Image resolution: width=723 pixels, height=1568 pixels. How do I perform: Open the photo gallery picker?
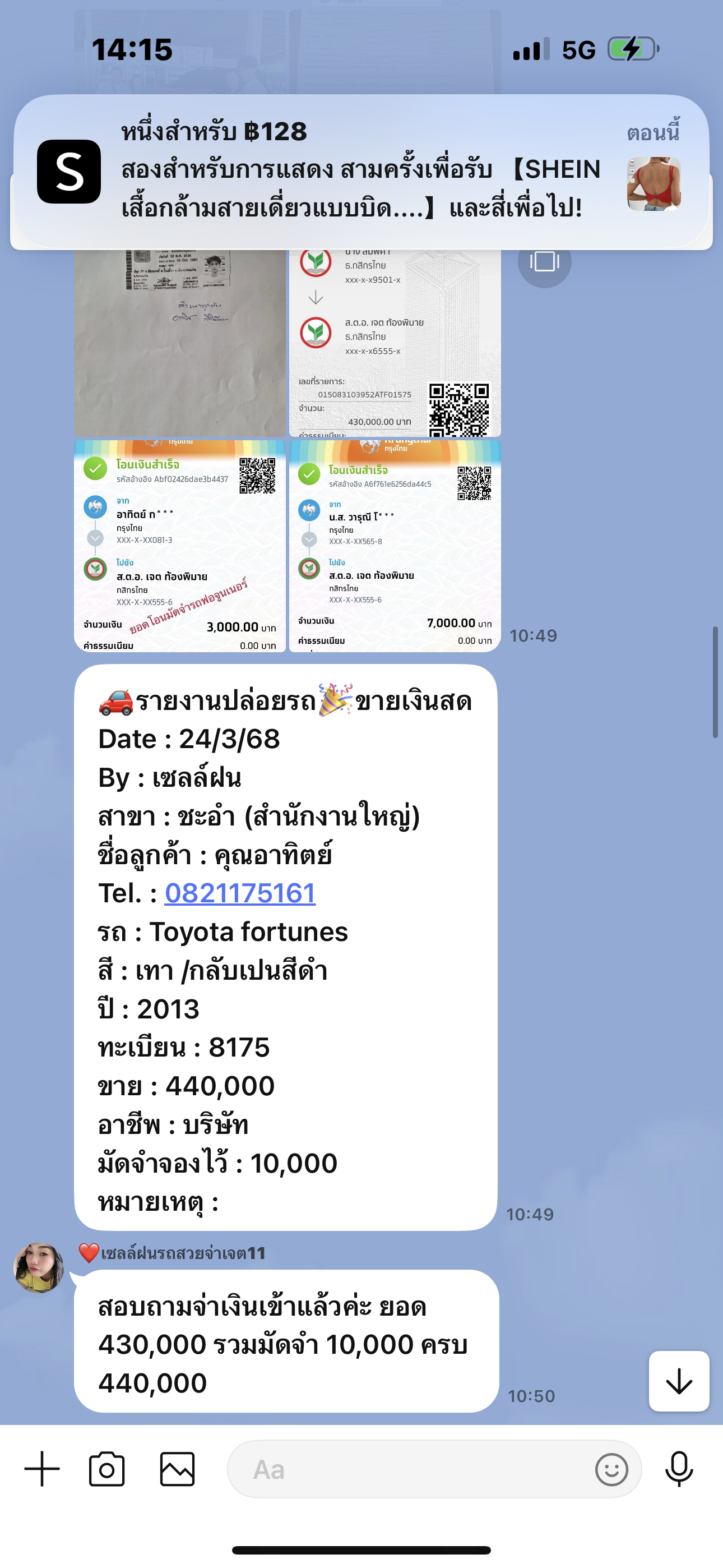(x=177, y=1469)
